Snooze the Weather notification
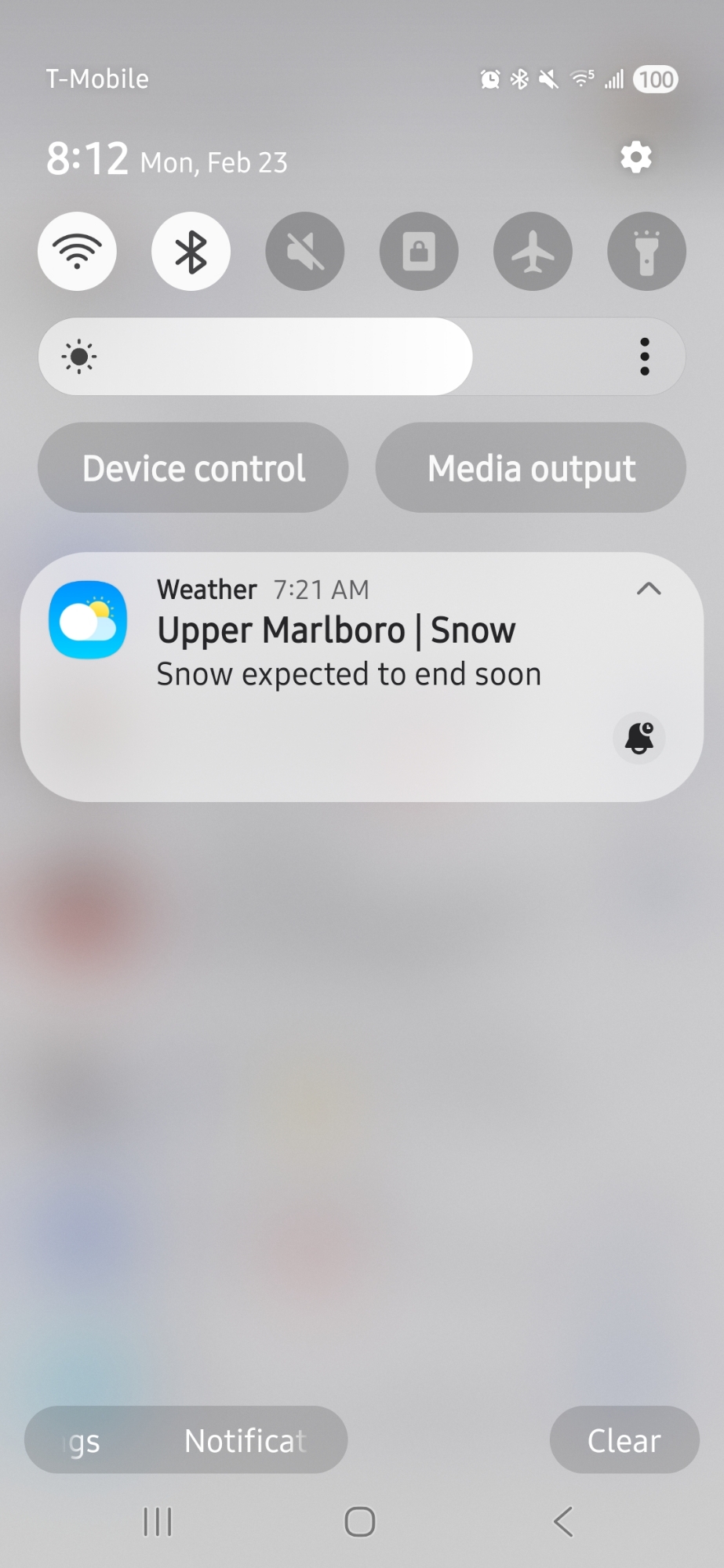 (x=639, y=738)
